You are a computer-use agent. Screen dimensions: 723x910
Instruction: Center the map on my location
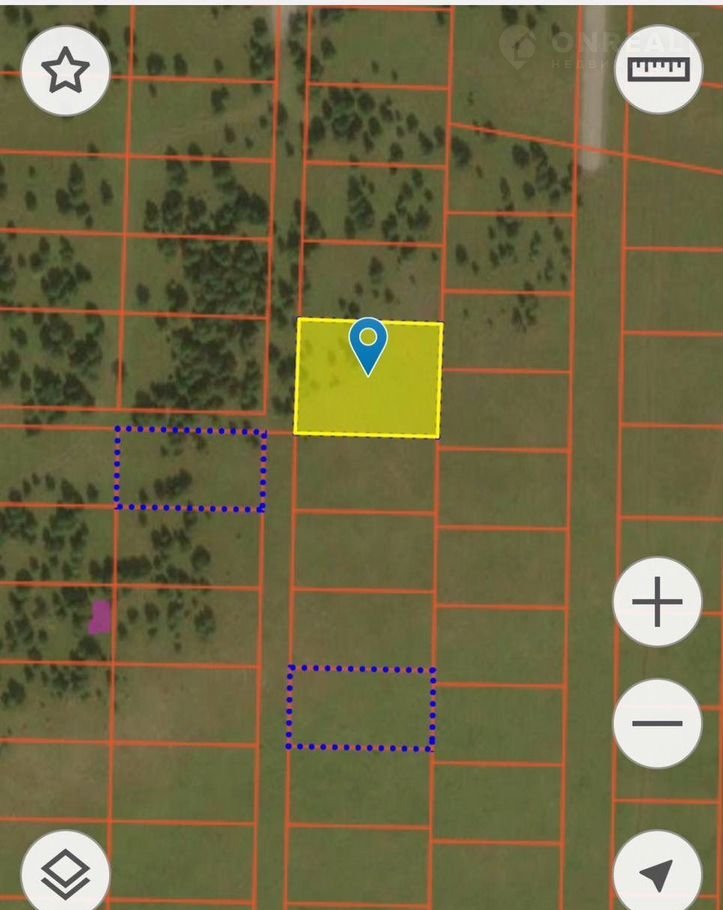coord(657,873)
